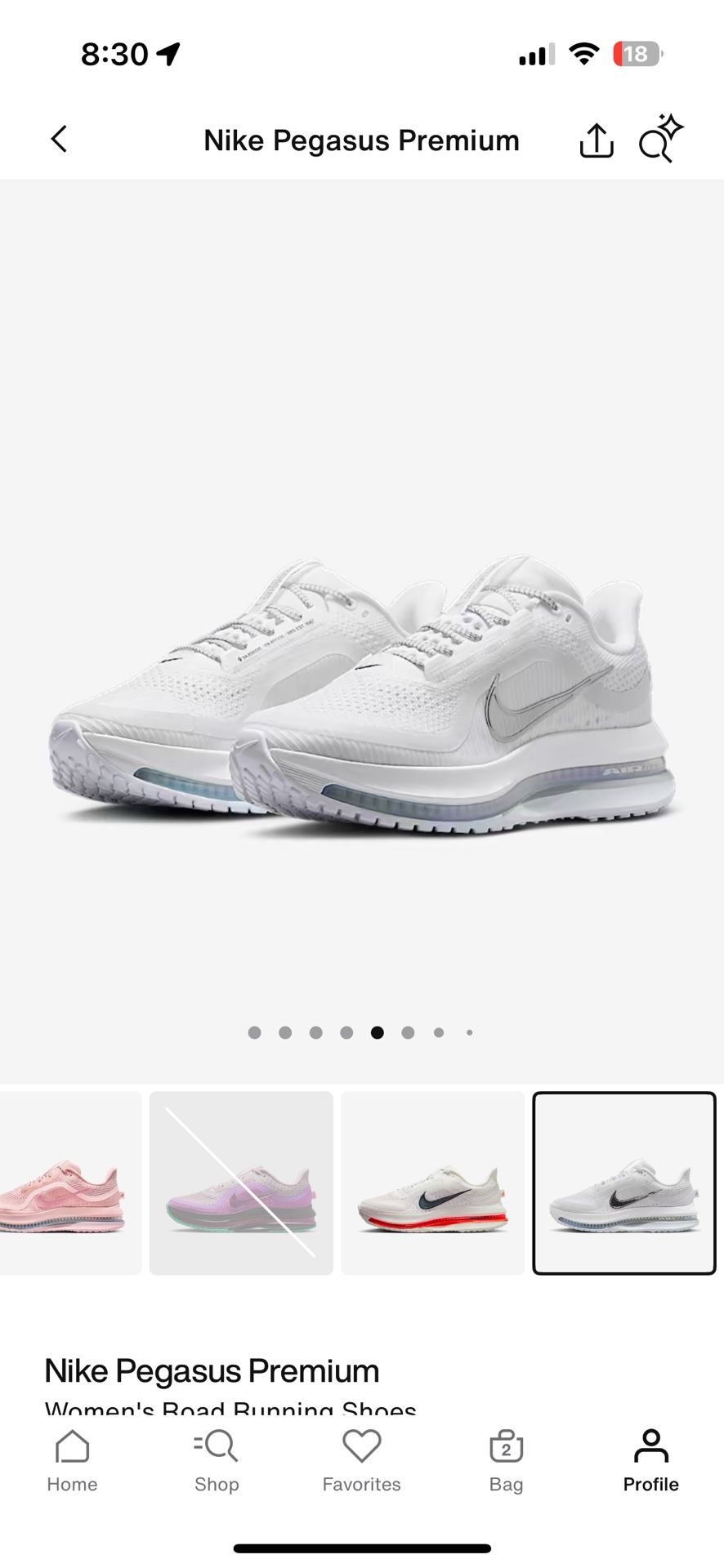
Task: Go to the Profile tab
Action: pyautogui.click(x=650, y=1461)
